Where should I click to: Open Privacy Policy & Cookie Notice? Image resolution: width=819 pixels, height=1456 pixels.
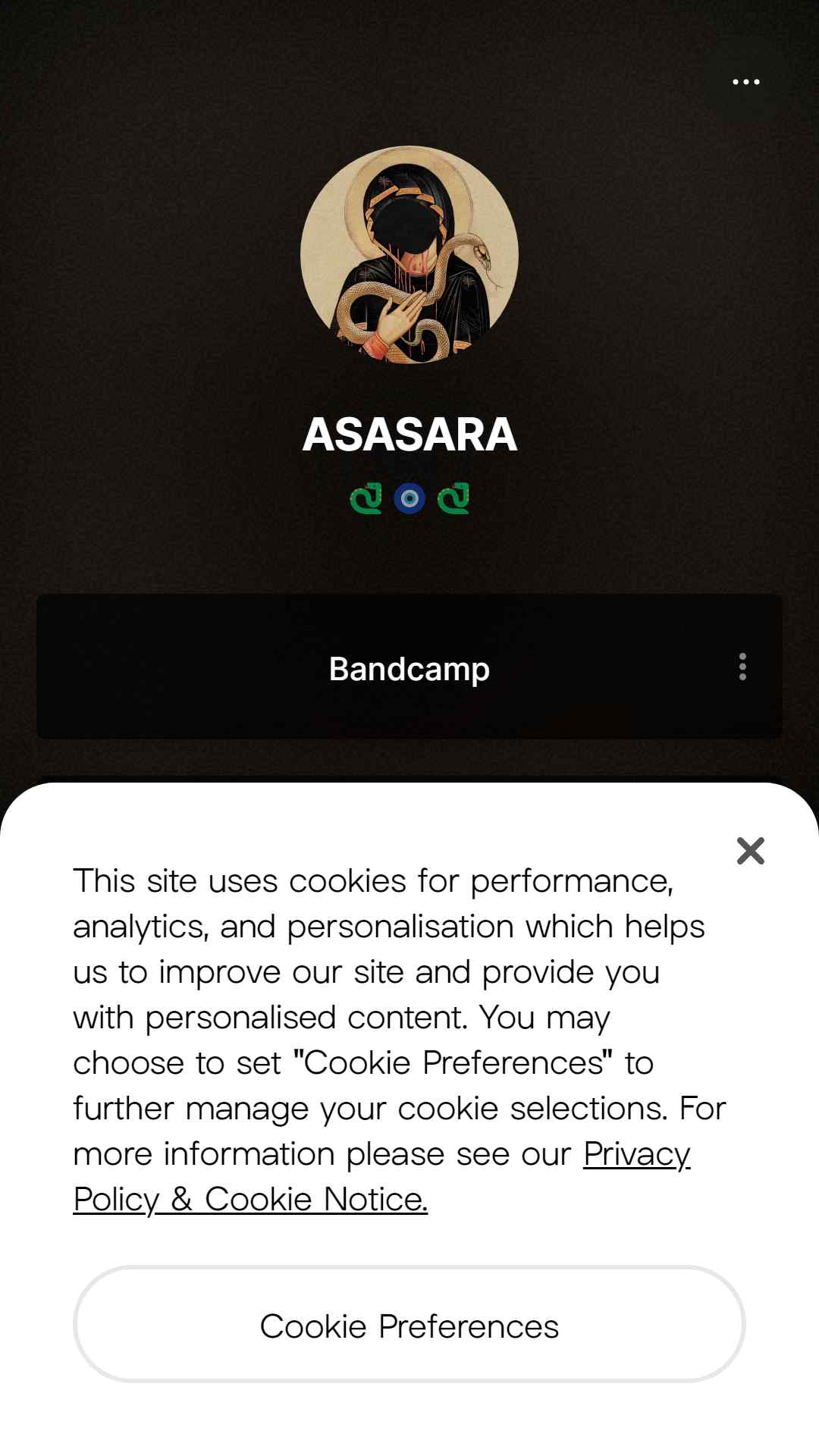[x=382, y=1177]
